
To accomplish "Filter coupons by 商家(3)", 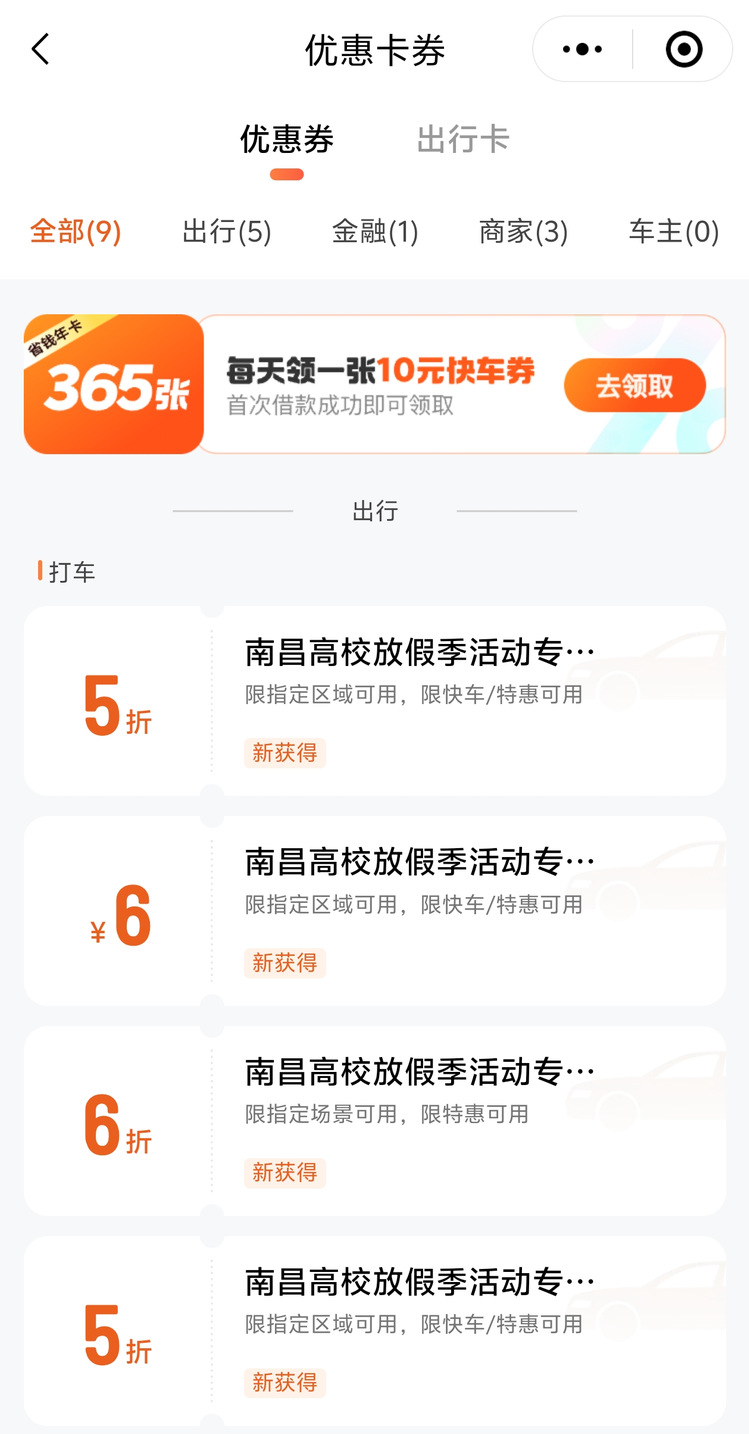I will pyautogui.click(x=524, y=232).
